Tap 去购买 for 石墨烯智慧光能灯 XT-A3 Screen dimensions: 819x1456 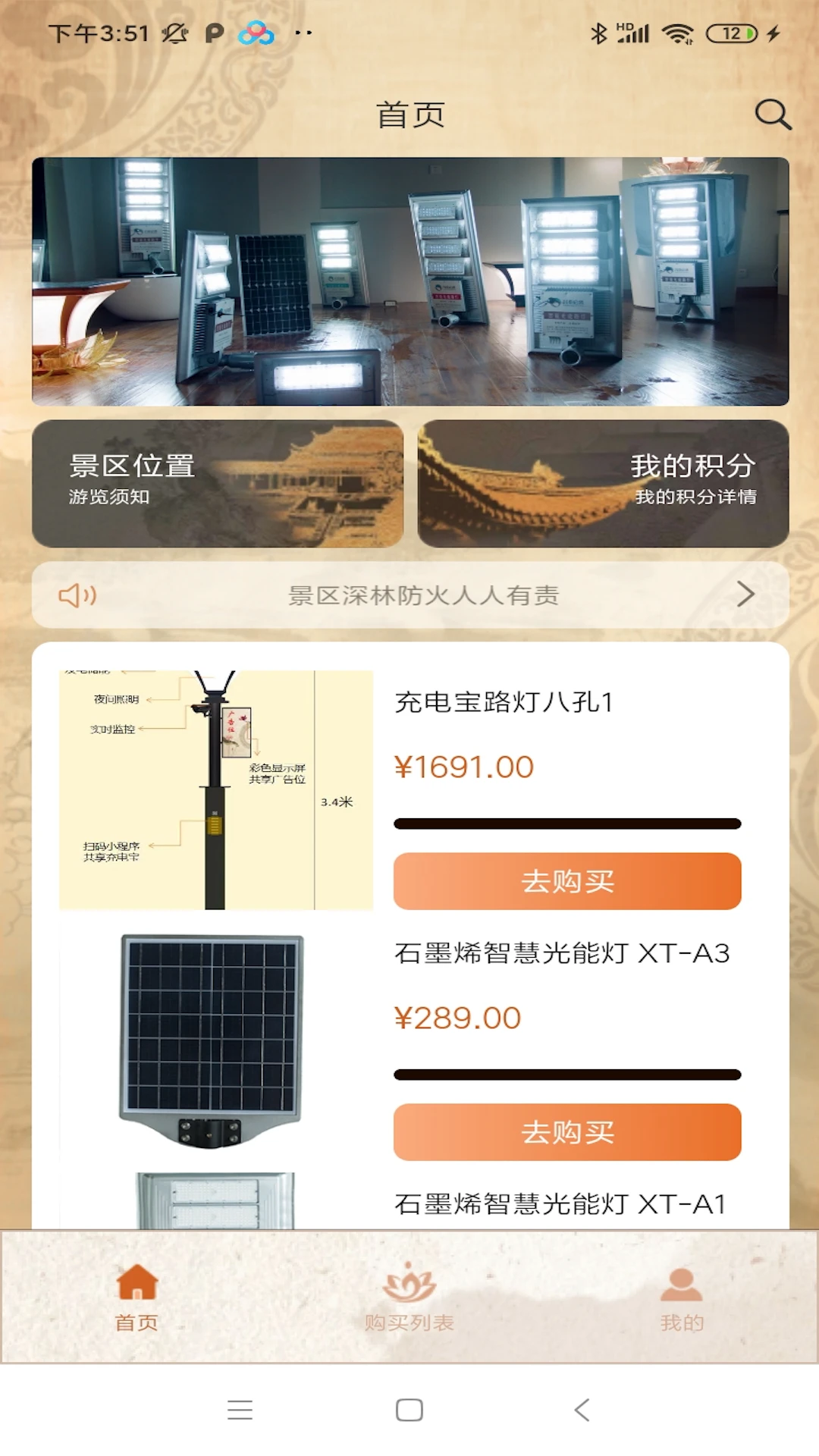click(x=566, y=1132)
